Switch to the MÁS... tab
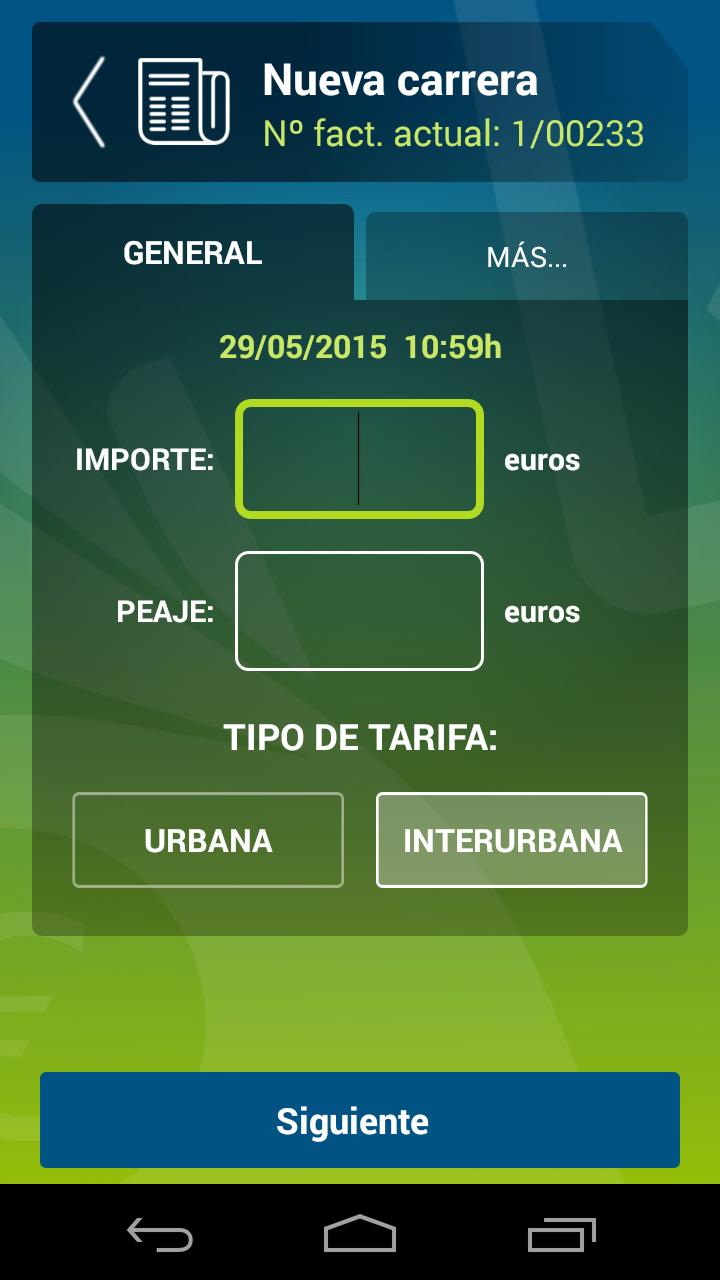720x1280 pixels. coord(527,257)
